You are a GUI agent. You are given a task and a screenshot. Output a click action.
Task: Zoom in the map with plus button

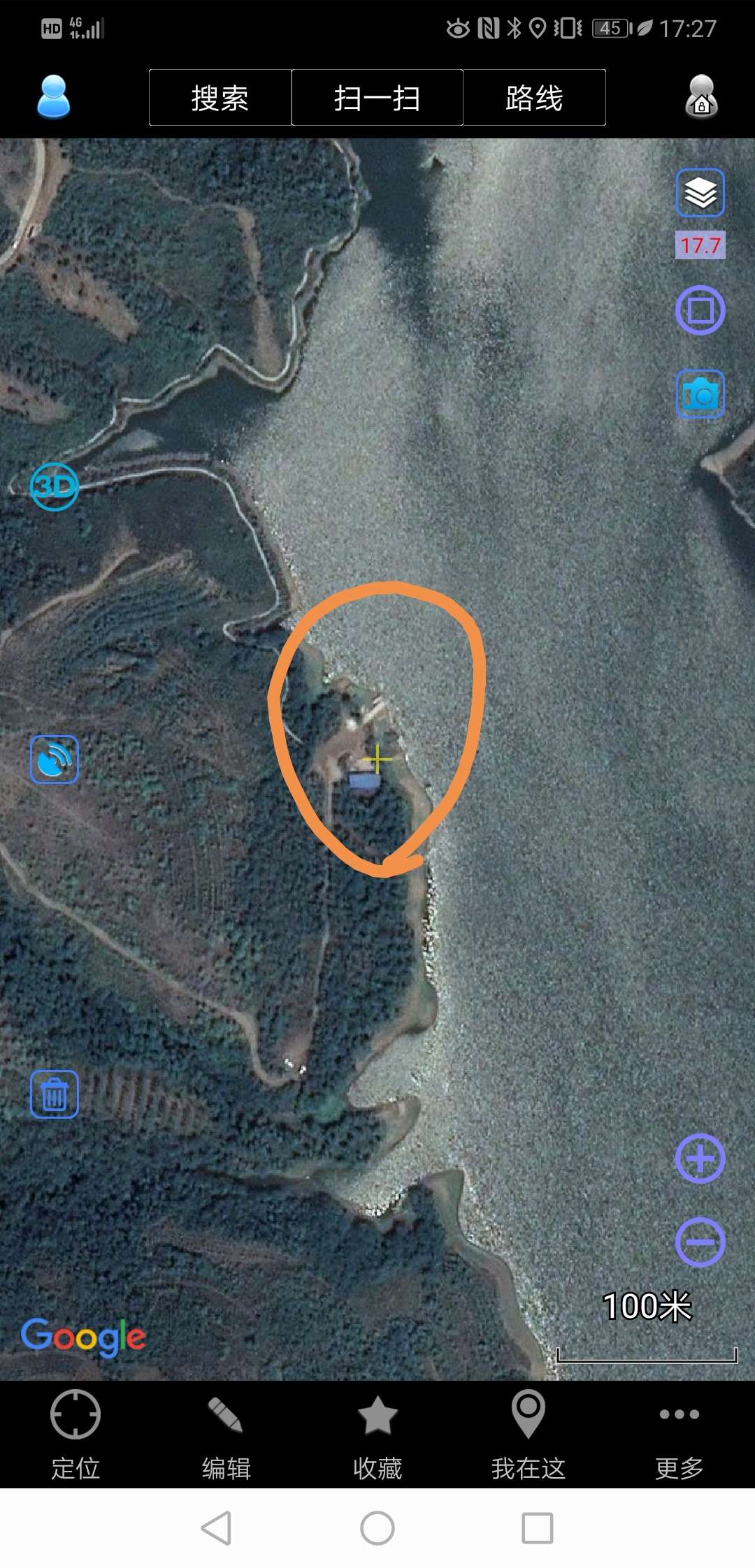pos(700,1159)
